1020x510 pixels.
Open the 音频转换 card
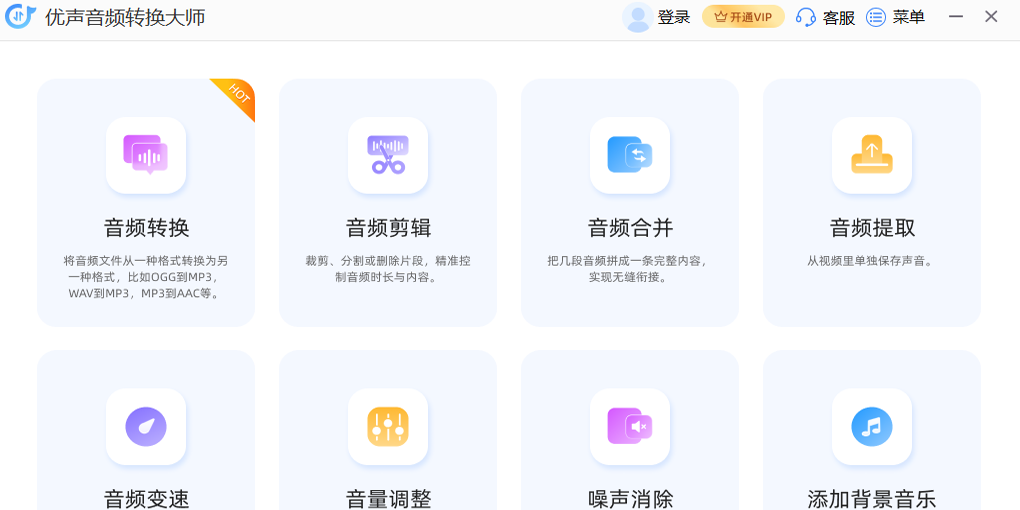tap(146, 202)
